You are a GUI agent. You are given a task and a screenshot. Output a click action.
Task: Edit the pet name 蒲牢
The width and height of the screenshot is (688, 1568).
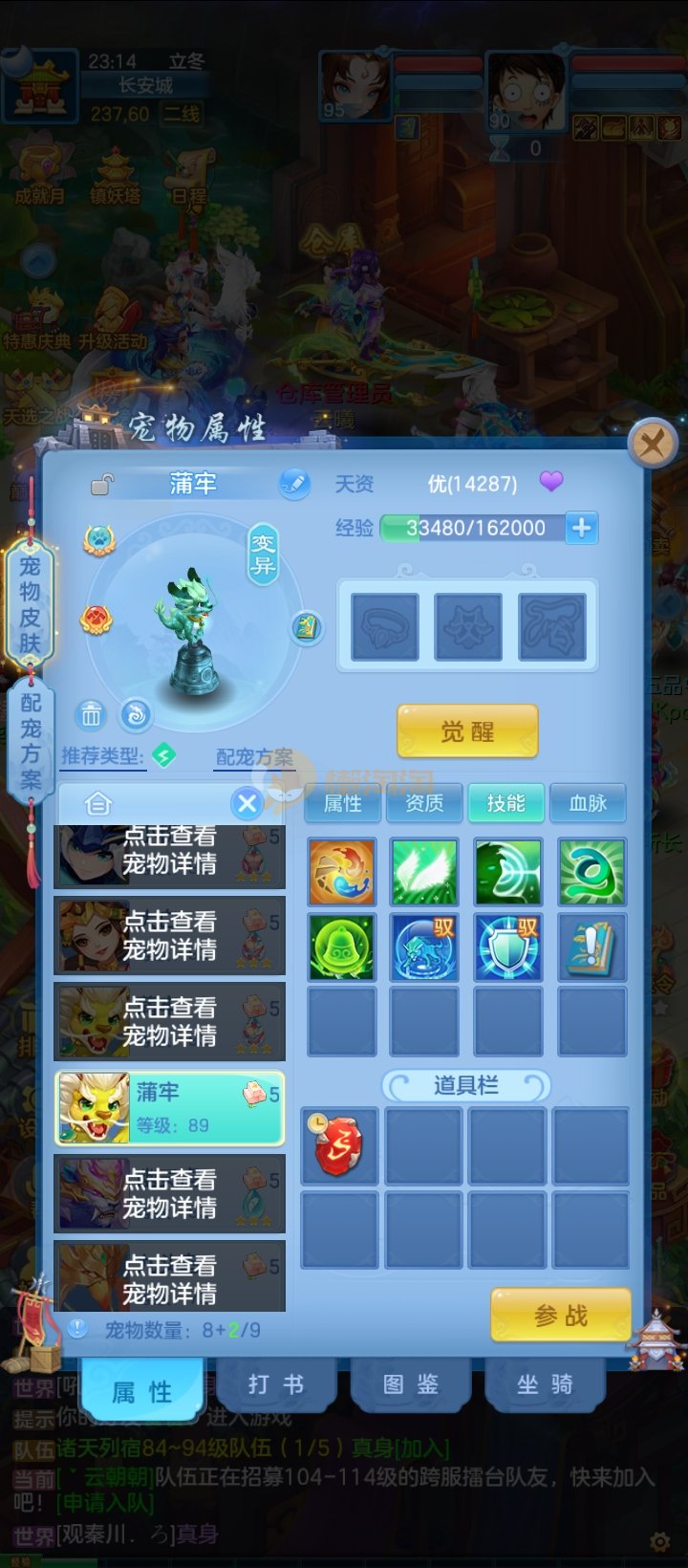tap(294, 484)
